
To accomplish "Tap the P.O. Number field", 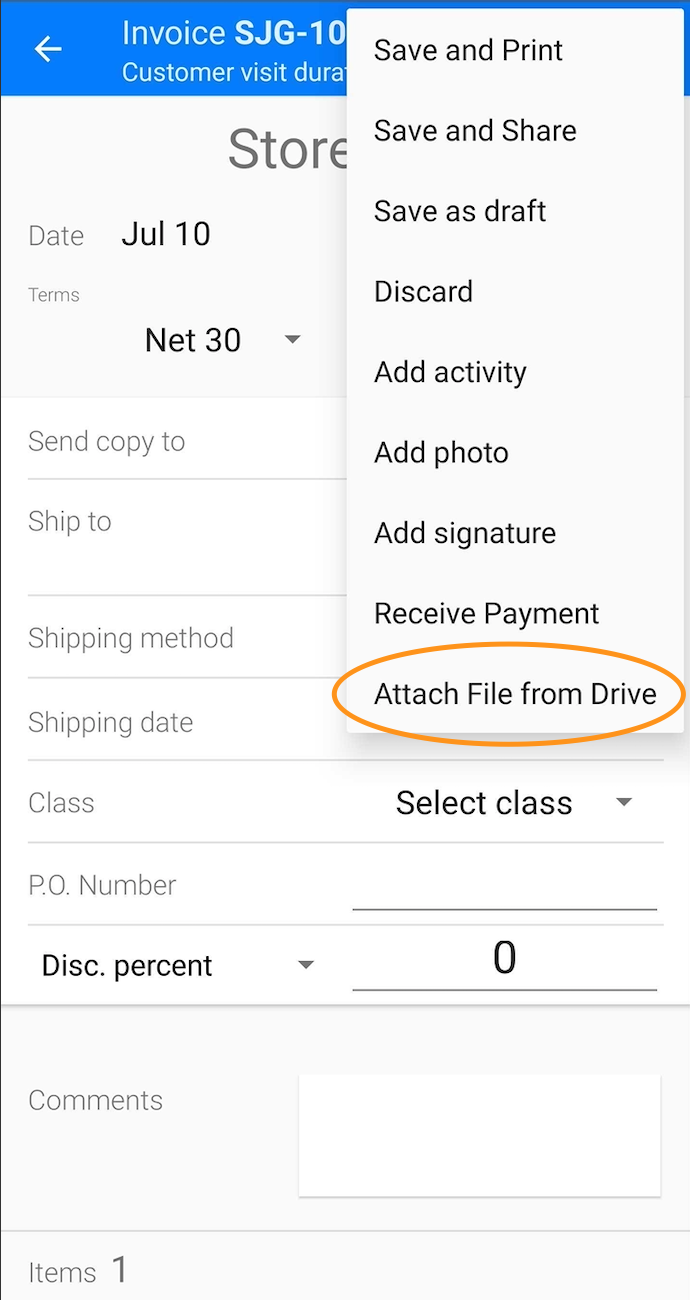I will (x=504, y=887).
